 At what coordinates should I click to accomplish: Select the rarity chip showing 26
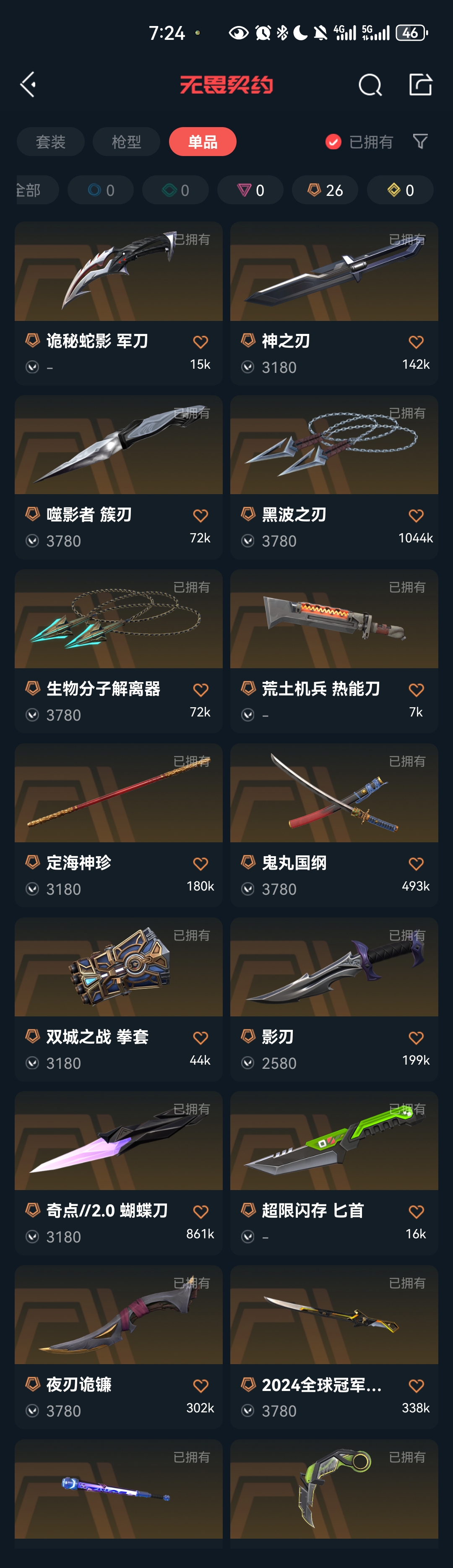click(325, 190)
